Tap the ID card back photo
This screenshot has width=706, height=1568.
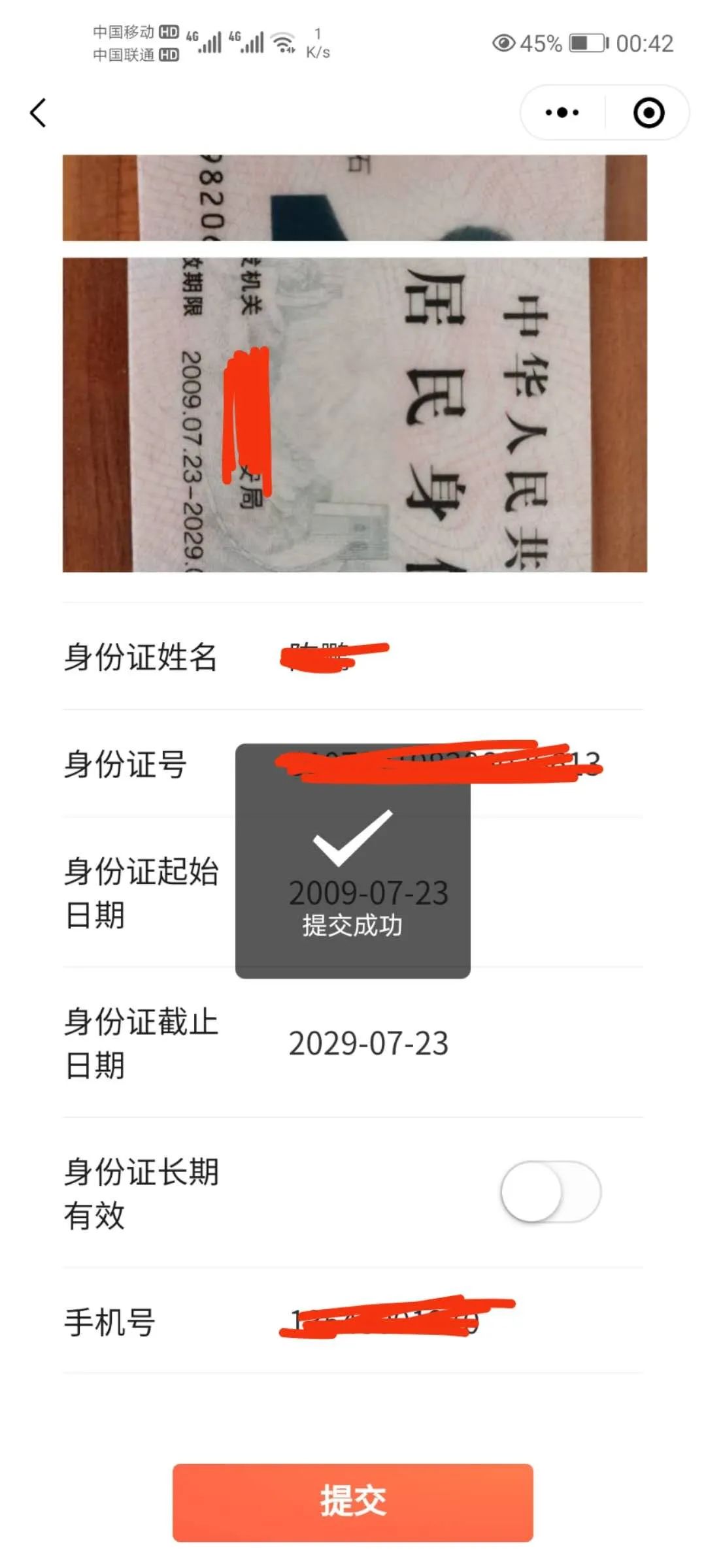(354, 415)
